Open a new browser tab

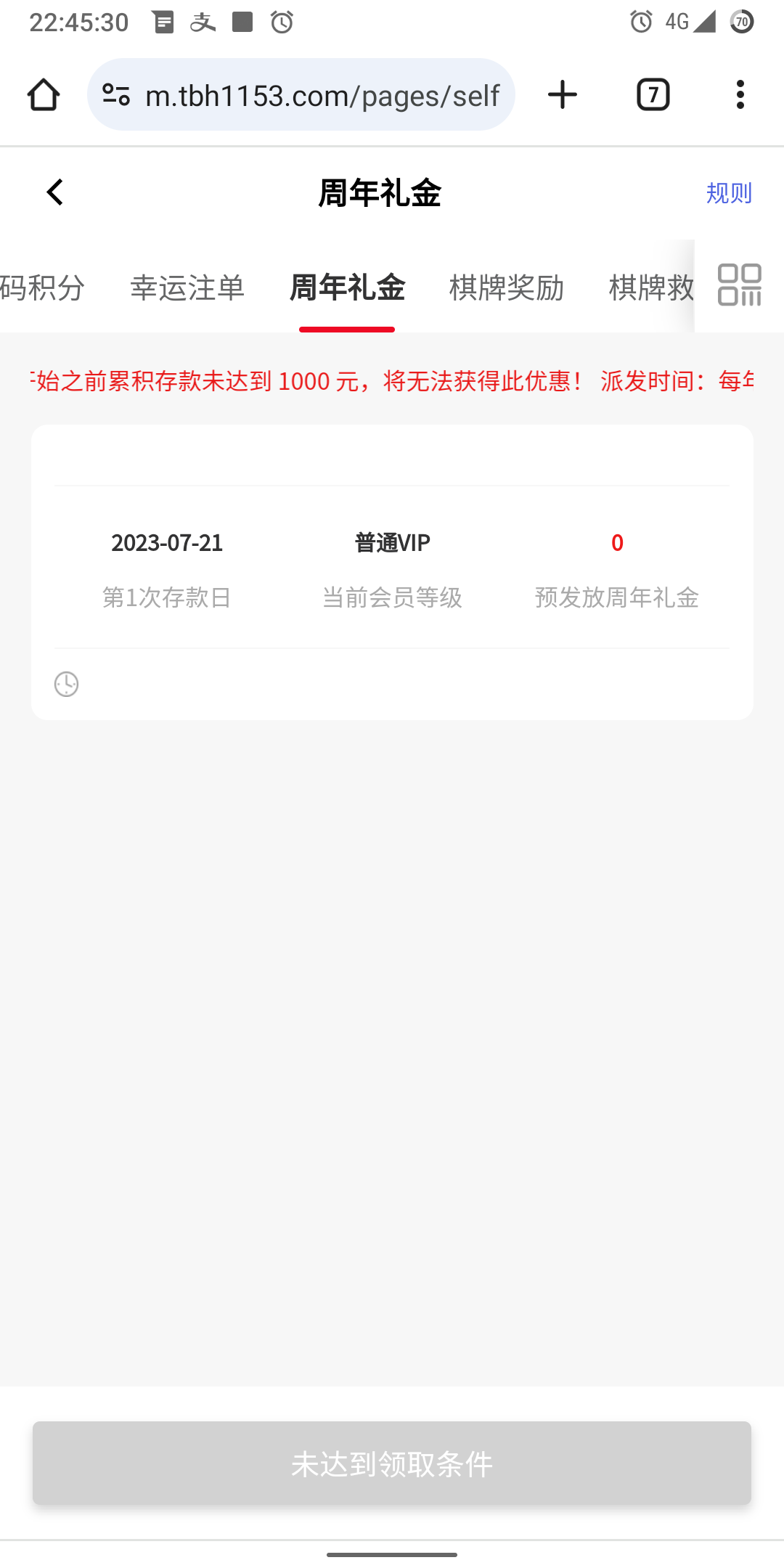click(563, 95)
